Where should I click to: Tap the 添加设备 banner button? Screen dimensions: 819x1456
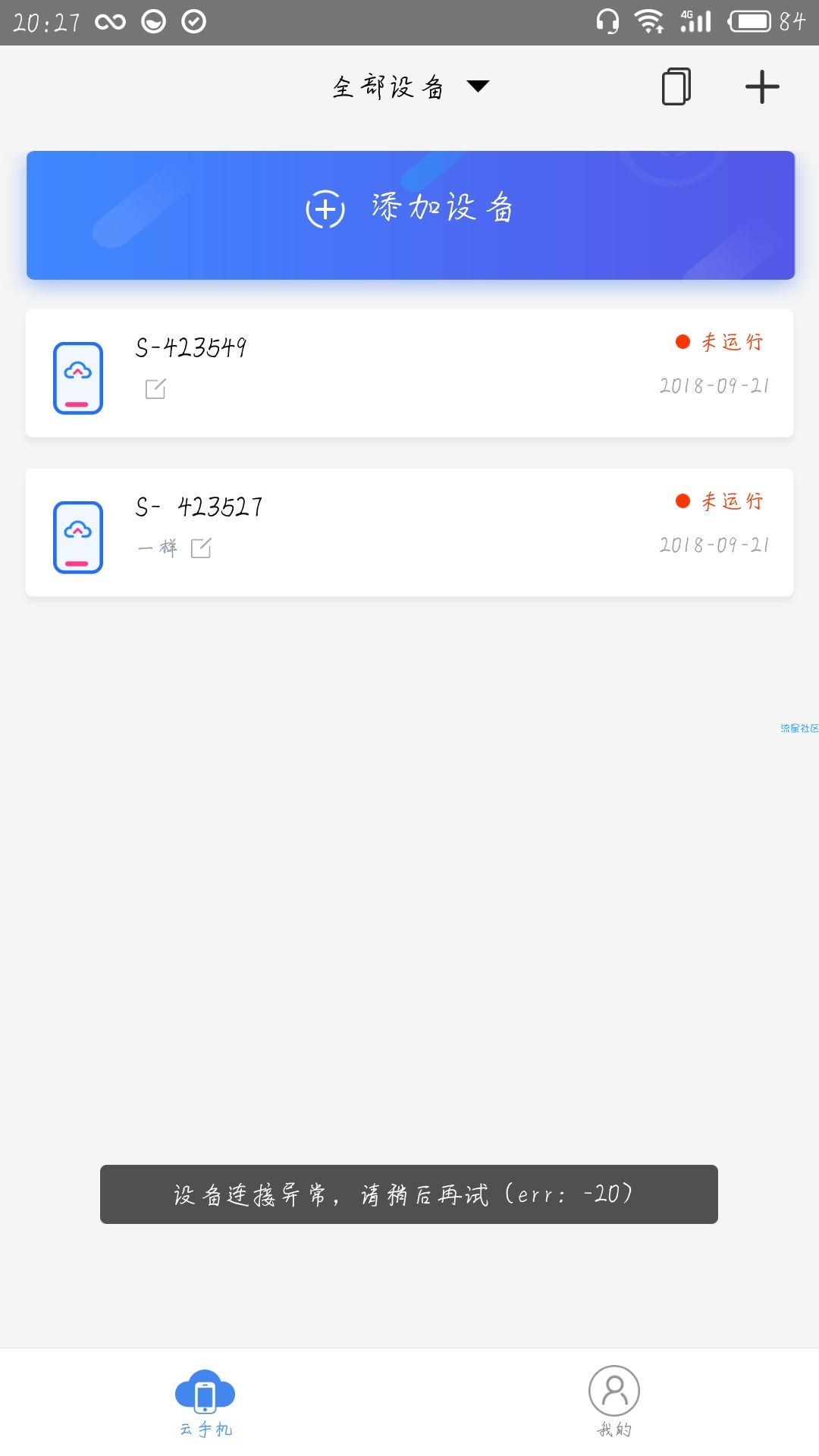[410, 215]
